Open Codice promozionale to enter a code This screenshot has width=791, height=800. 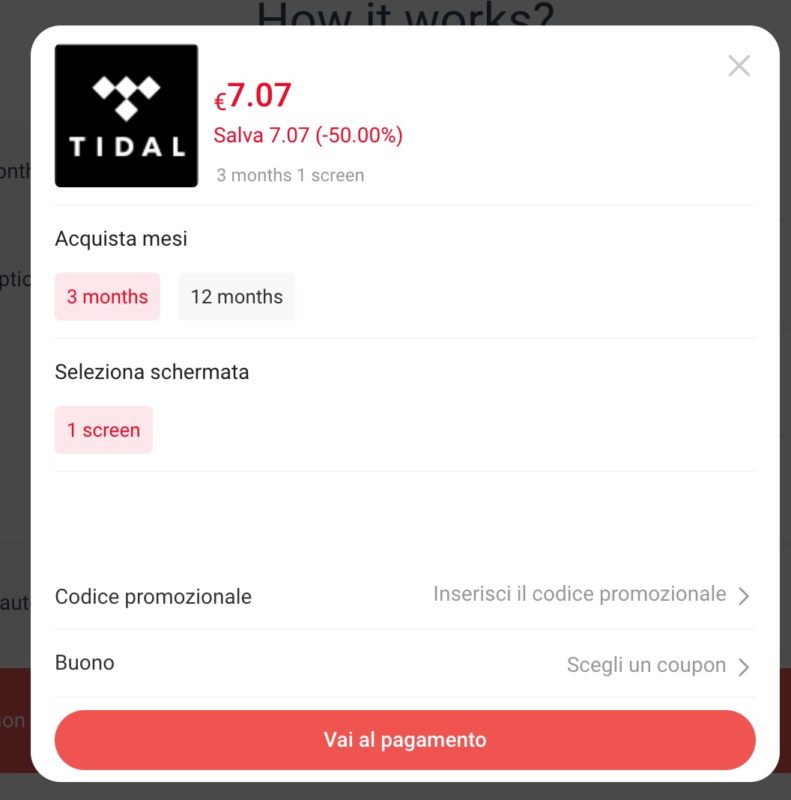coord(590,595)
